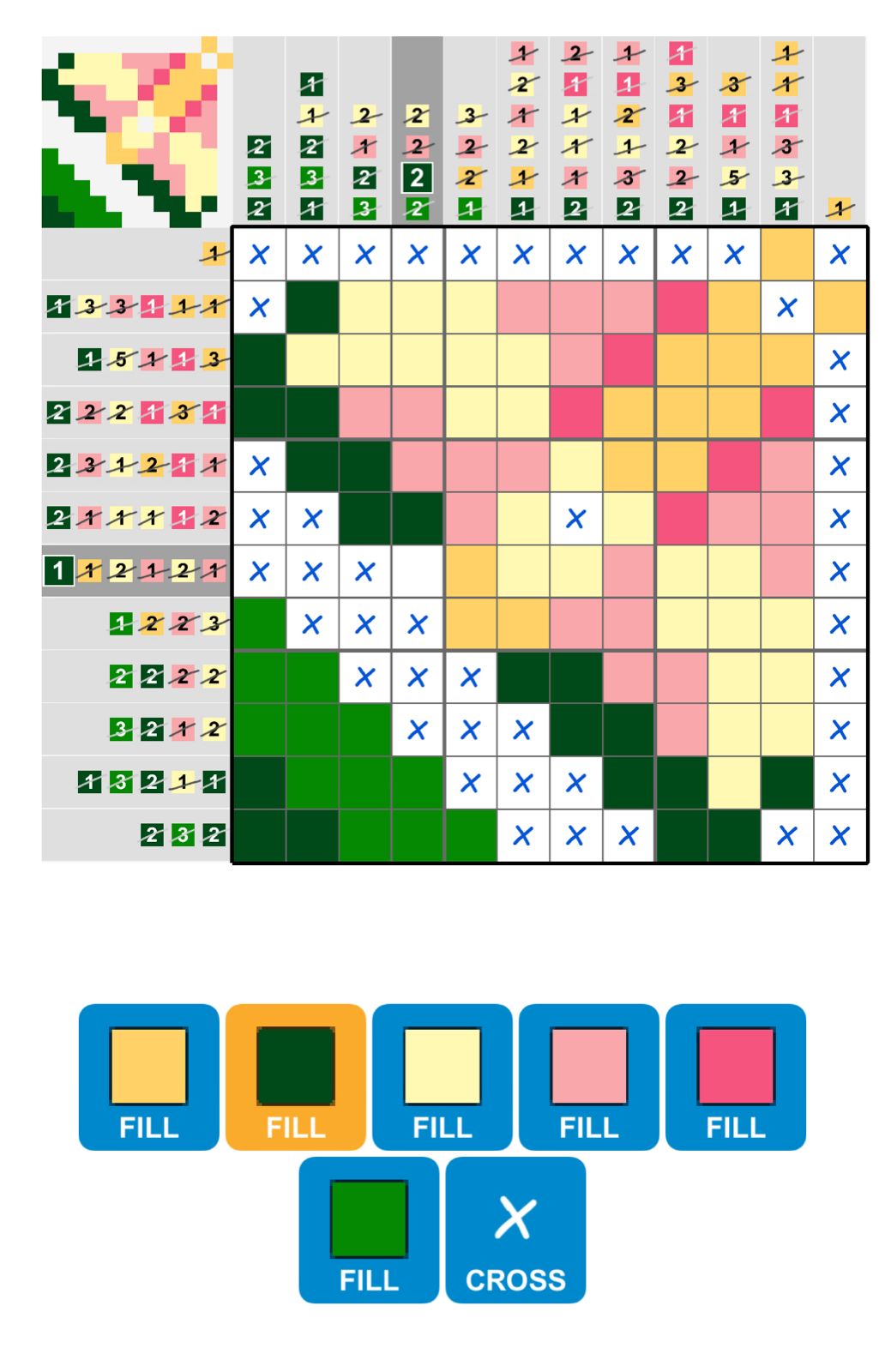Switch to the hot pink fill color
The image size is (885, 1372).
click(x=735, y=1076)
